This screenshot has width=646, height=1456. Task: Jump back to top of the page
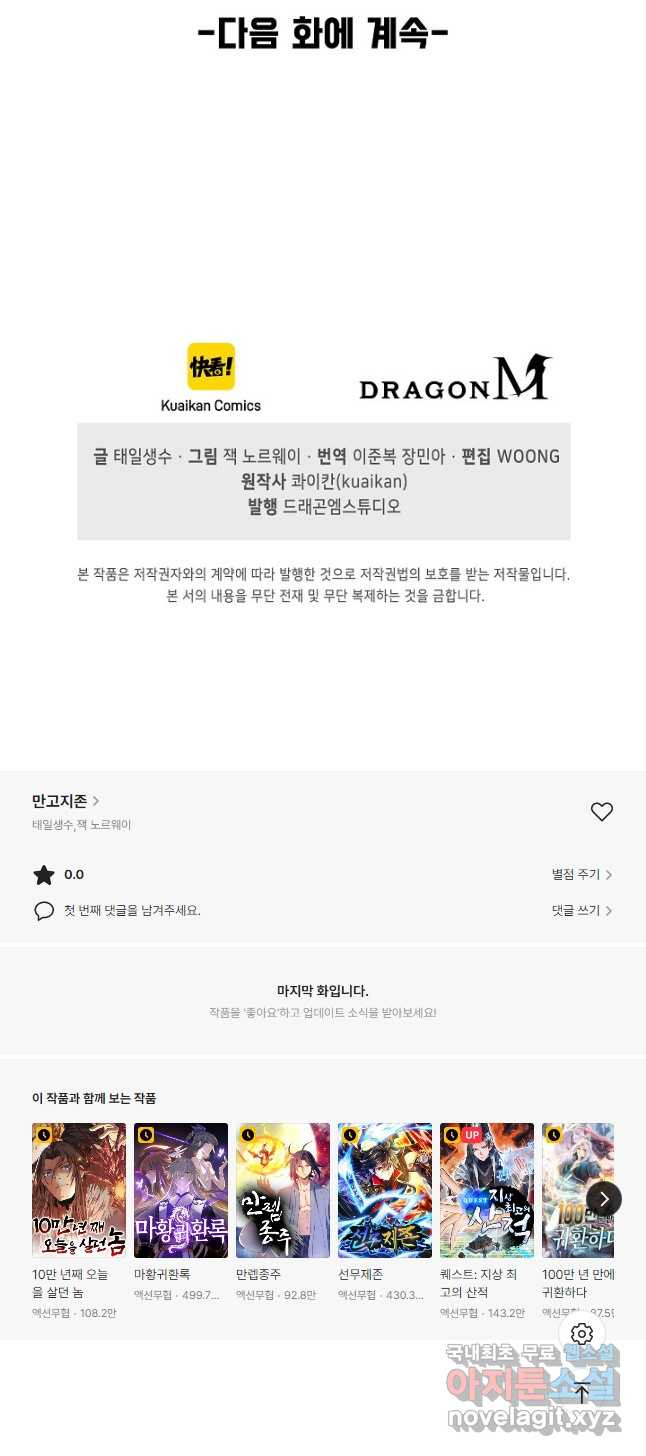coord(582,1393)
